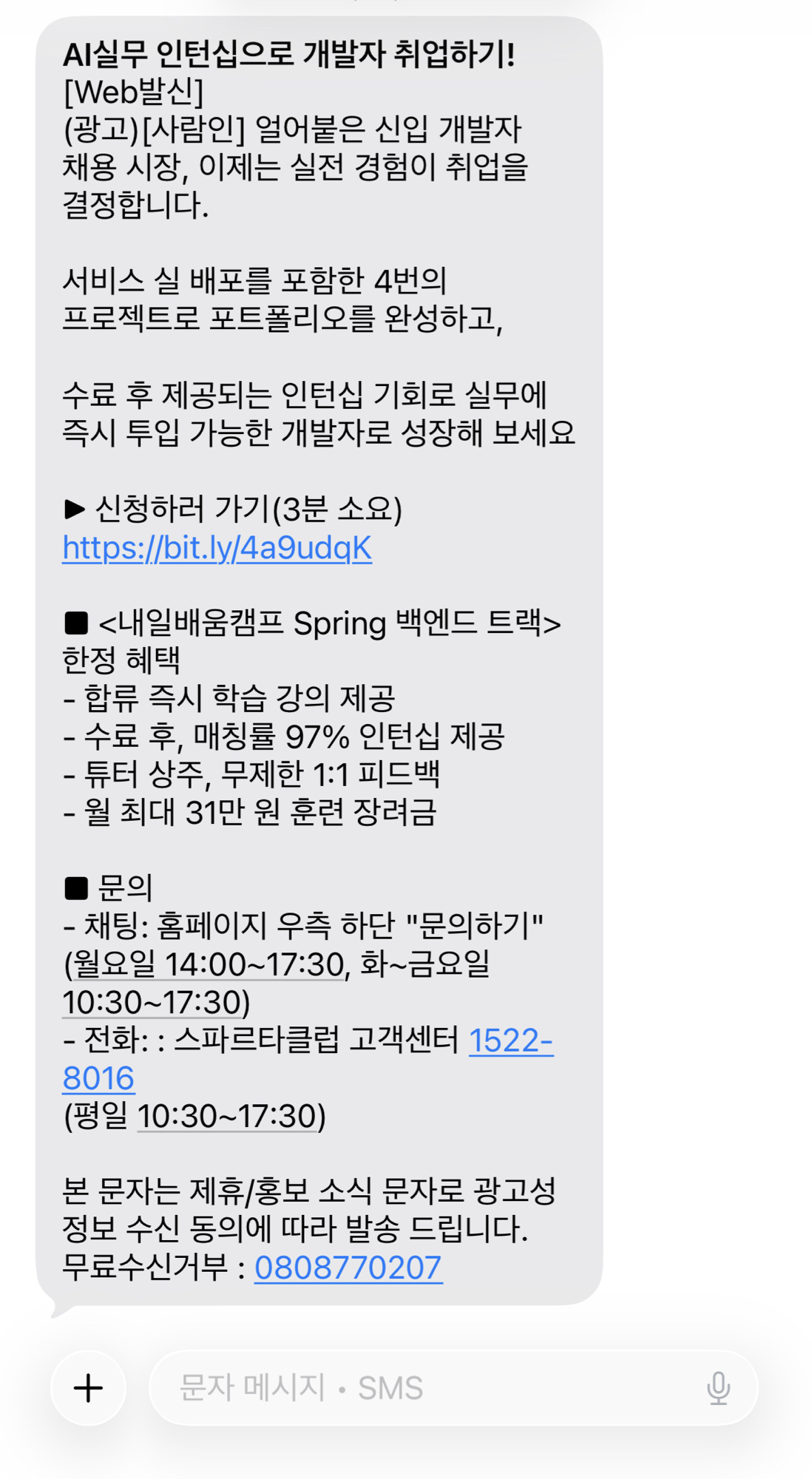
Task: Tap the underlined weekday 10:30~17:30 time
Action: tap(228, 1116)
